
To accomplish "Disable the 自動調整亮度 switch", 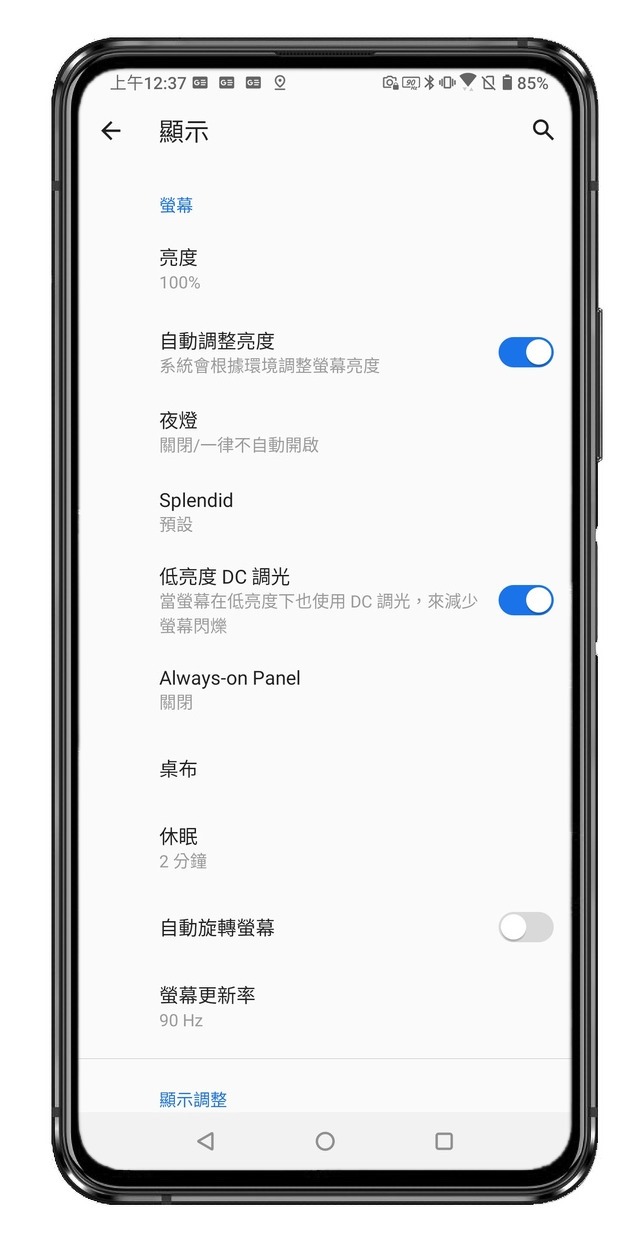I will click(526, 352).
